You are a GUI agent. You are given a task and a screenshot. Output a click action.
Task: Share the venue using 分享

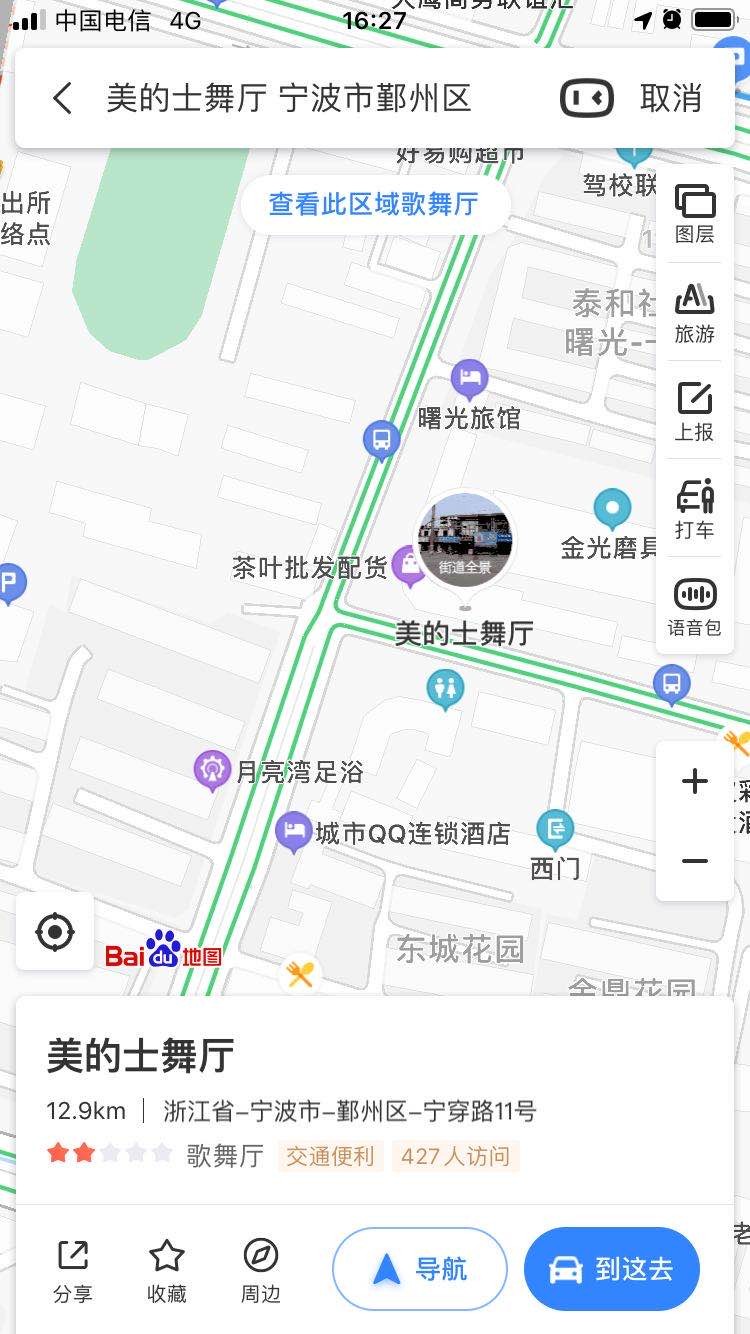click(72, 1268)
